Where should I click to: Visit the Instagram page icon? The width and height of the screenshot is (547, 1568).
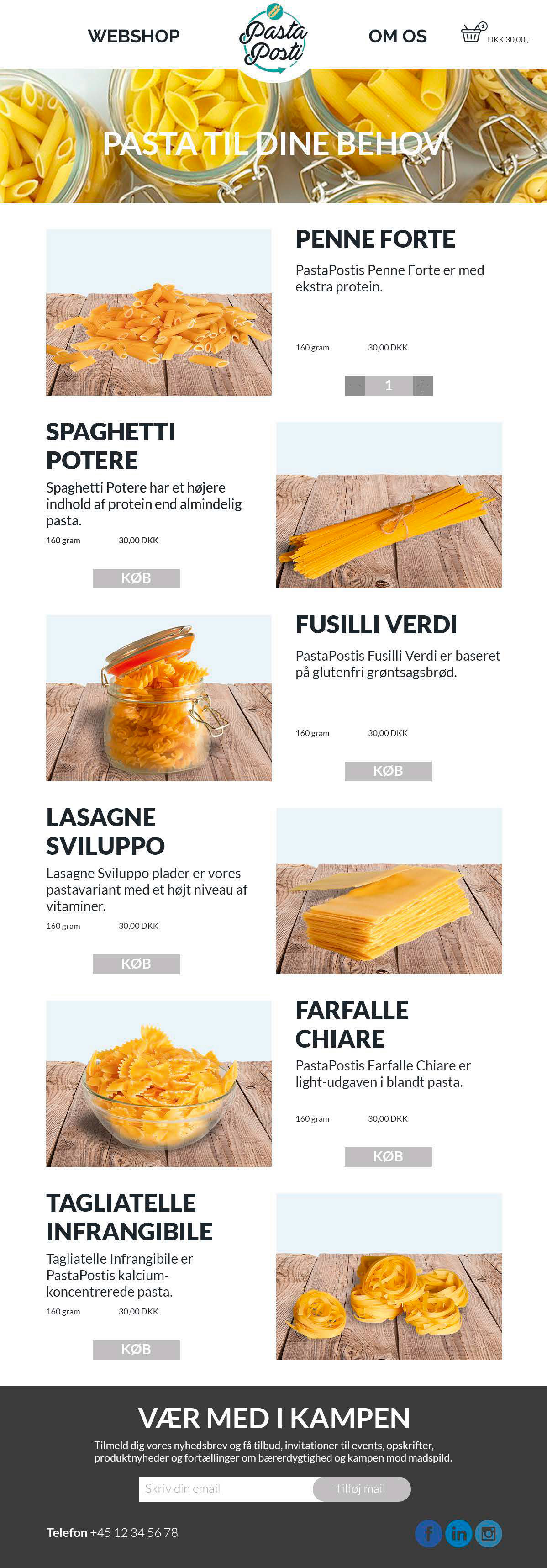(x=488, y=1533)
